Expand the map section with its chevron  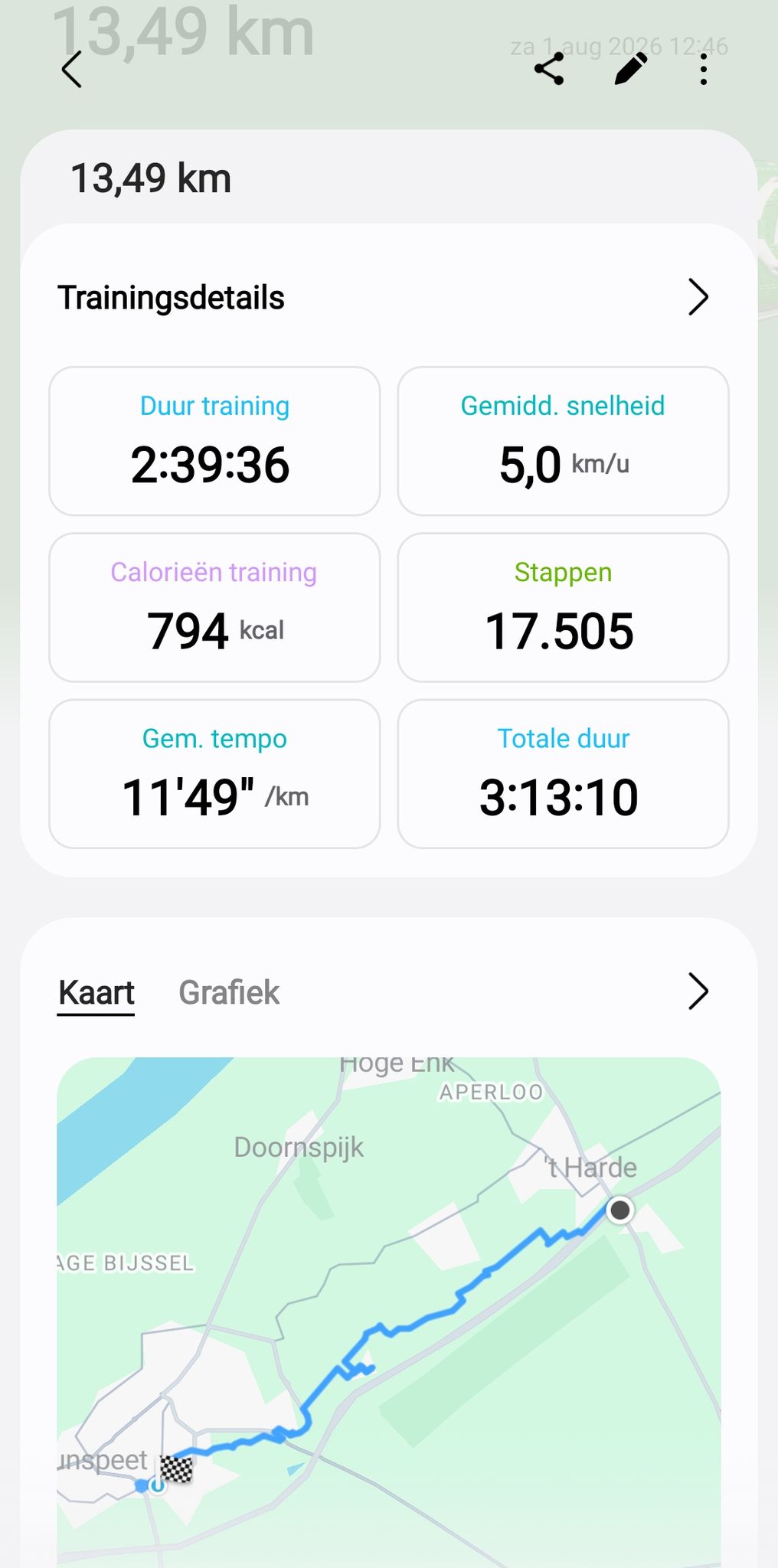click(x=698, y=991)
